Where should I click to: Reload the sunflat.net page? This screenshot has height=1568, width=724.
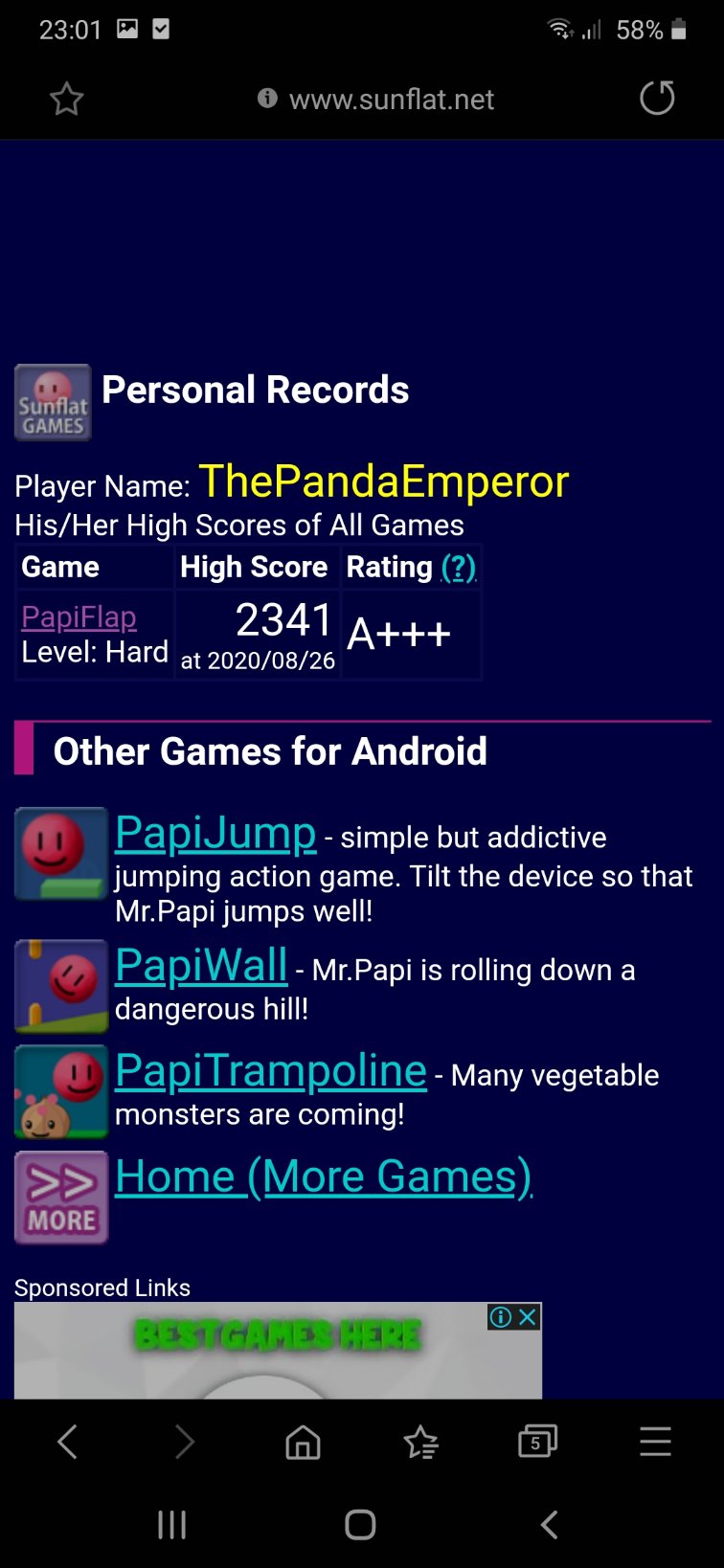coord(657,99)
